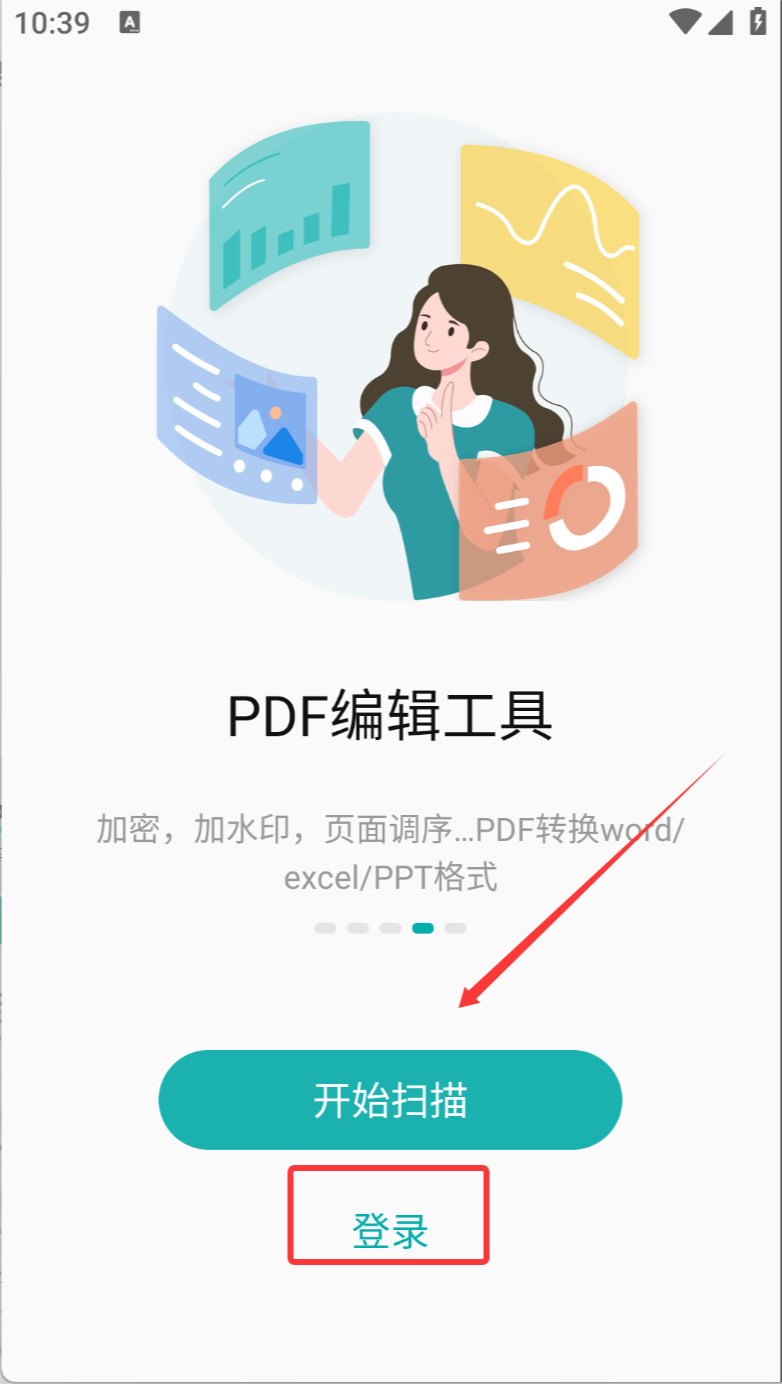Open the 登录 login link
Image resolution: width=782 pixels, height=1384 pixels.
tap(390, 1230)
